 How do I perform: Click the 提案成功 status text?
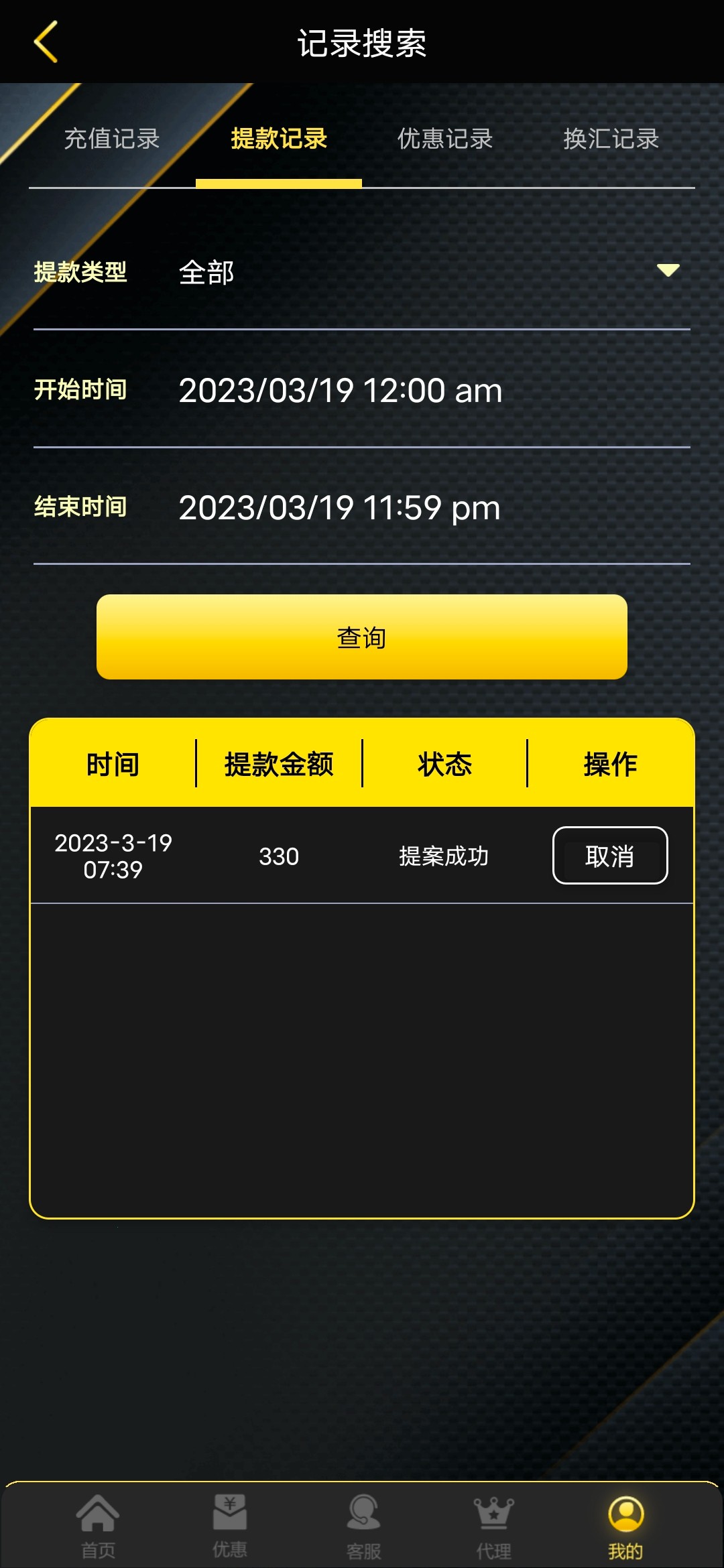444,855
